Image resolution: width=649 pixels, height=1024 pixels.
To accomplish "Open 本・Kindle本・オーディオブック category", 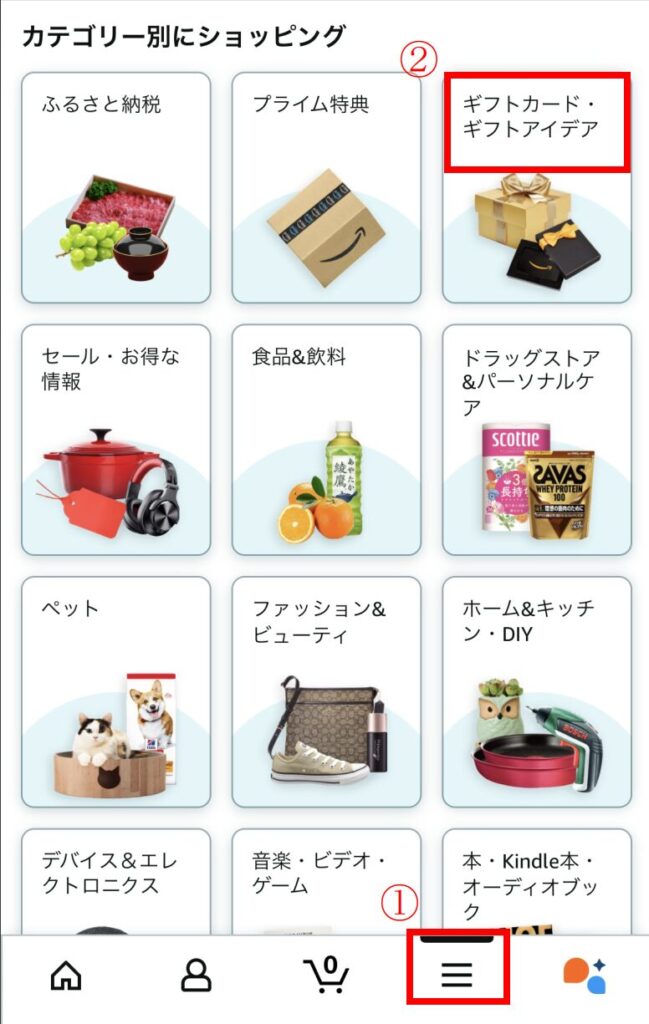I will [x=537, y=880].
